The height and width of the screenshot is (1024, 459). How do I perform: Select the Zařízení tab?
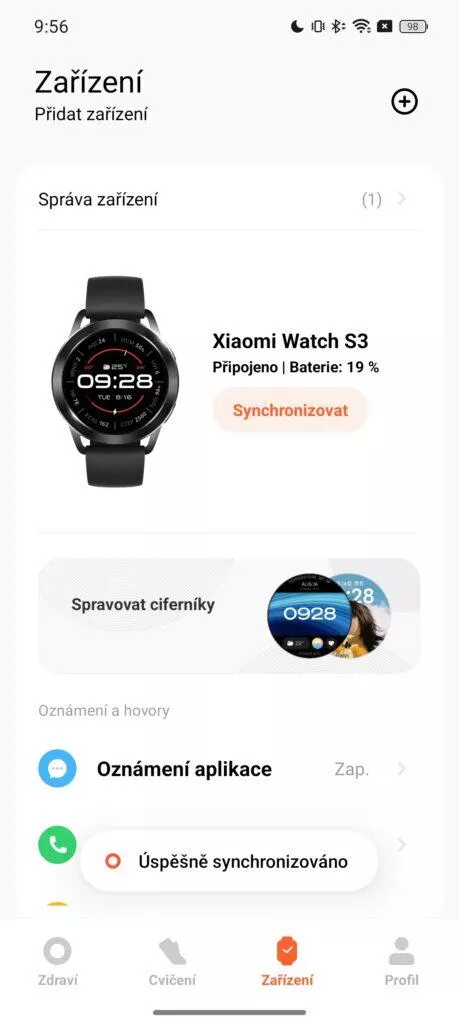287,961
